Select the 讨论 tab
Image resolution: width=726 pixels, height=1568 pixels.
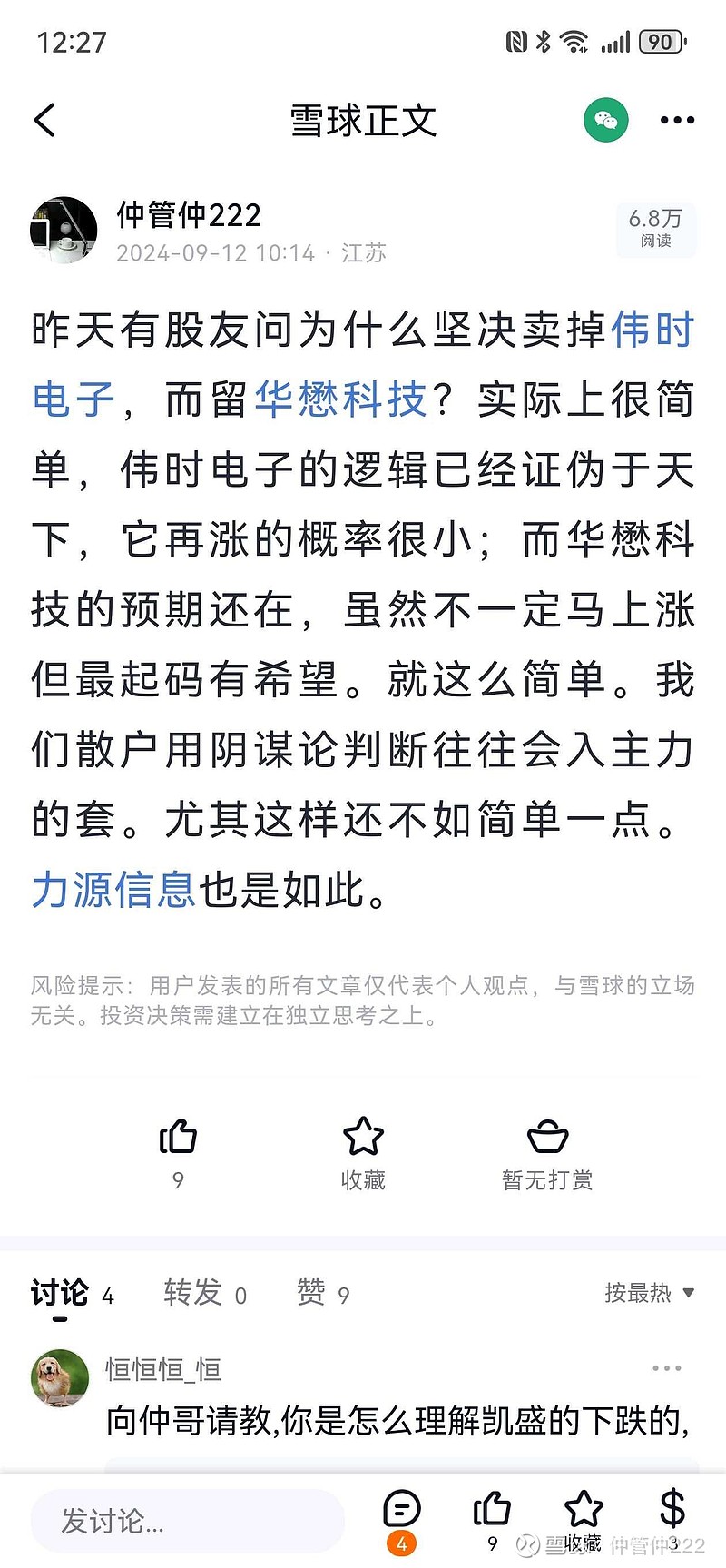point(73,1292)
